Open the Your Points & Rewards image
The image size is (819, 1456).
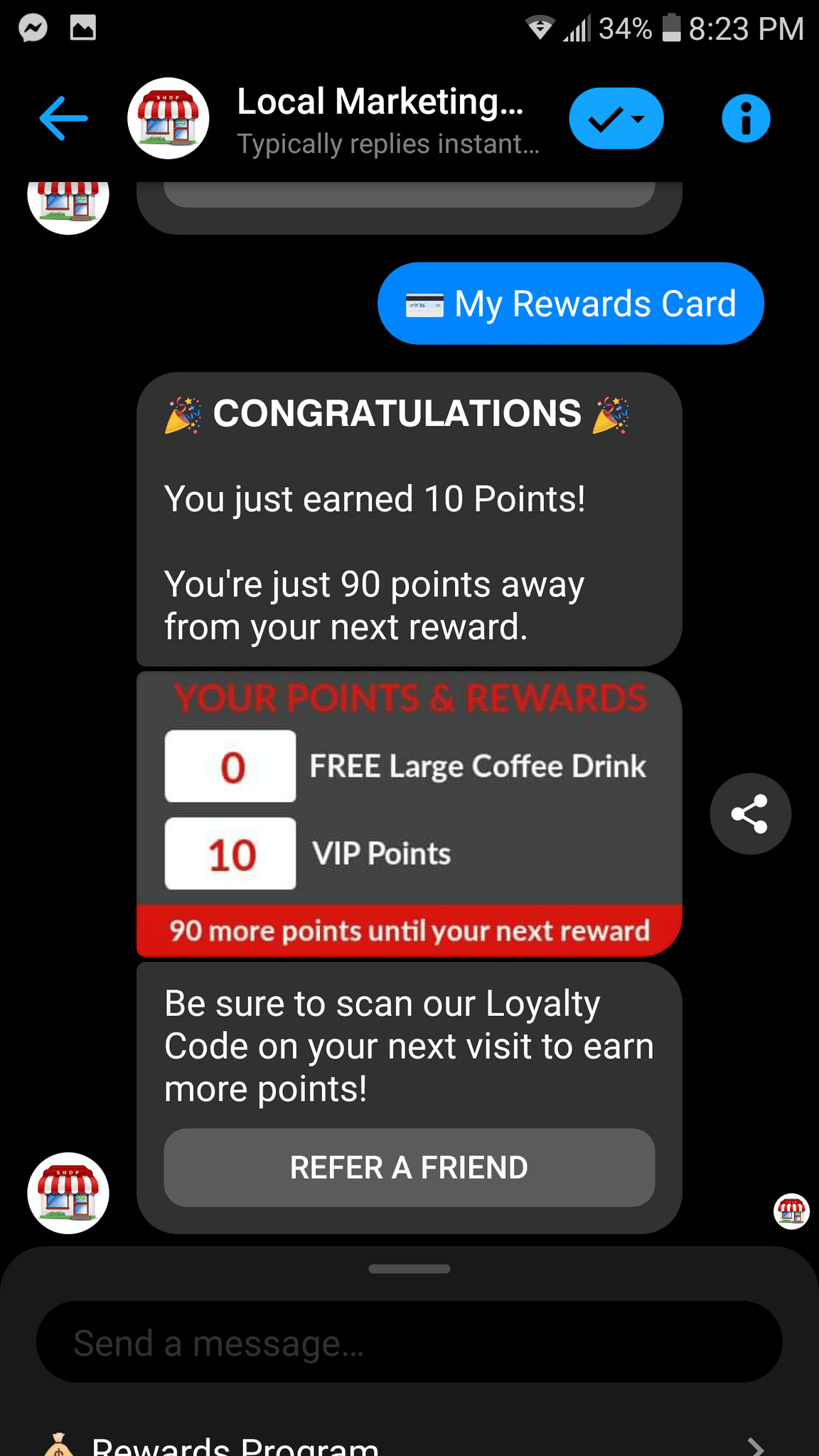click(x=409, y=814)
